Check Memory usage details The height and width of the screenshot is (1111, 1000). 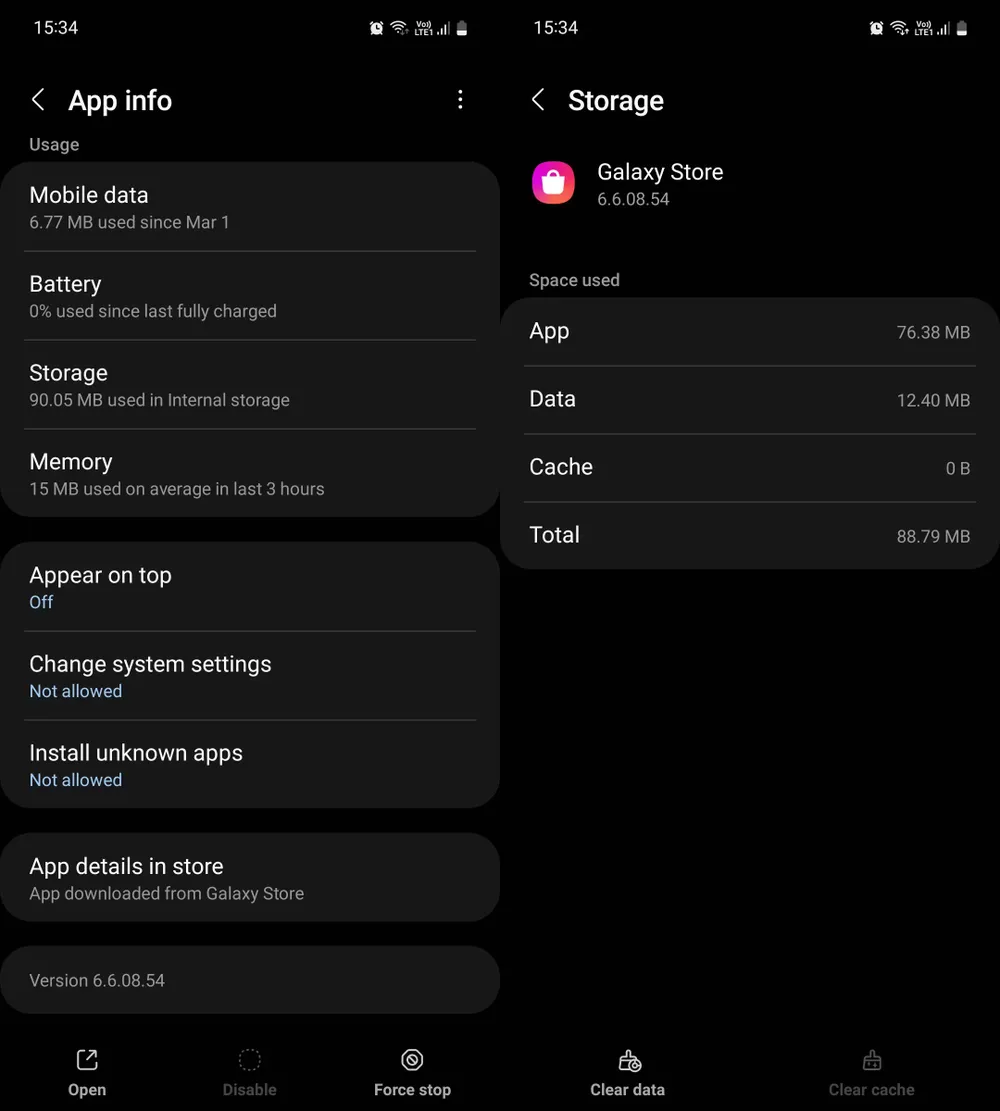click(250, 474)
